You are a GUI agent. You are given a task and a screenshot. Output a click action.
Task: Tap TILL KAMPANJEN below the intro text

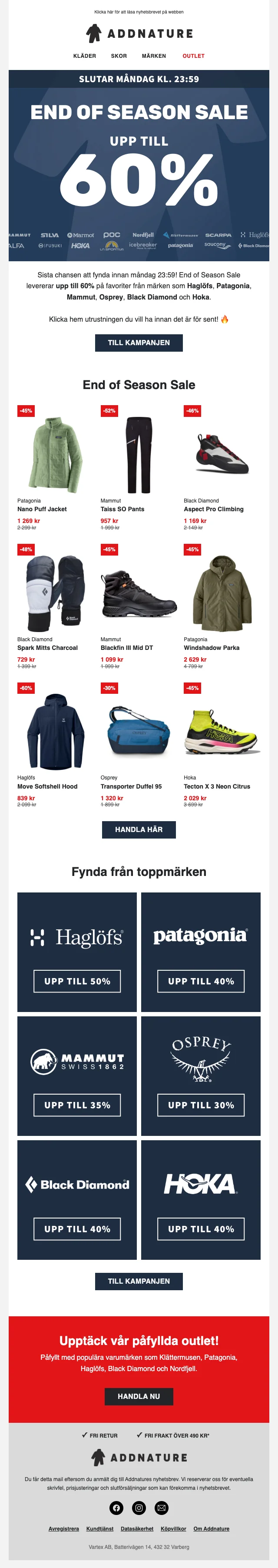tap(139, 343)
